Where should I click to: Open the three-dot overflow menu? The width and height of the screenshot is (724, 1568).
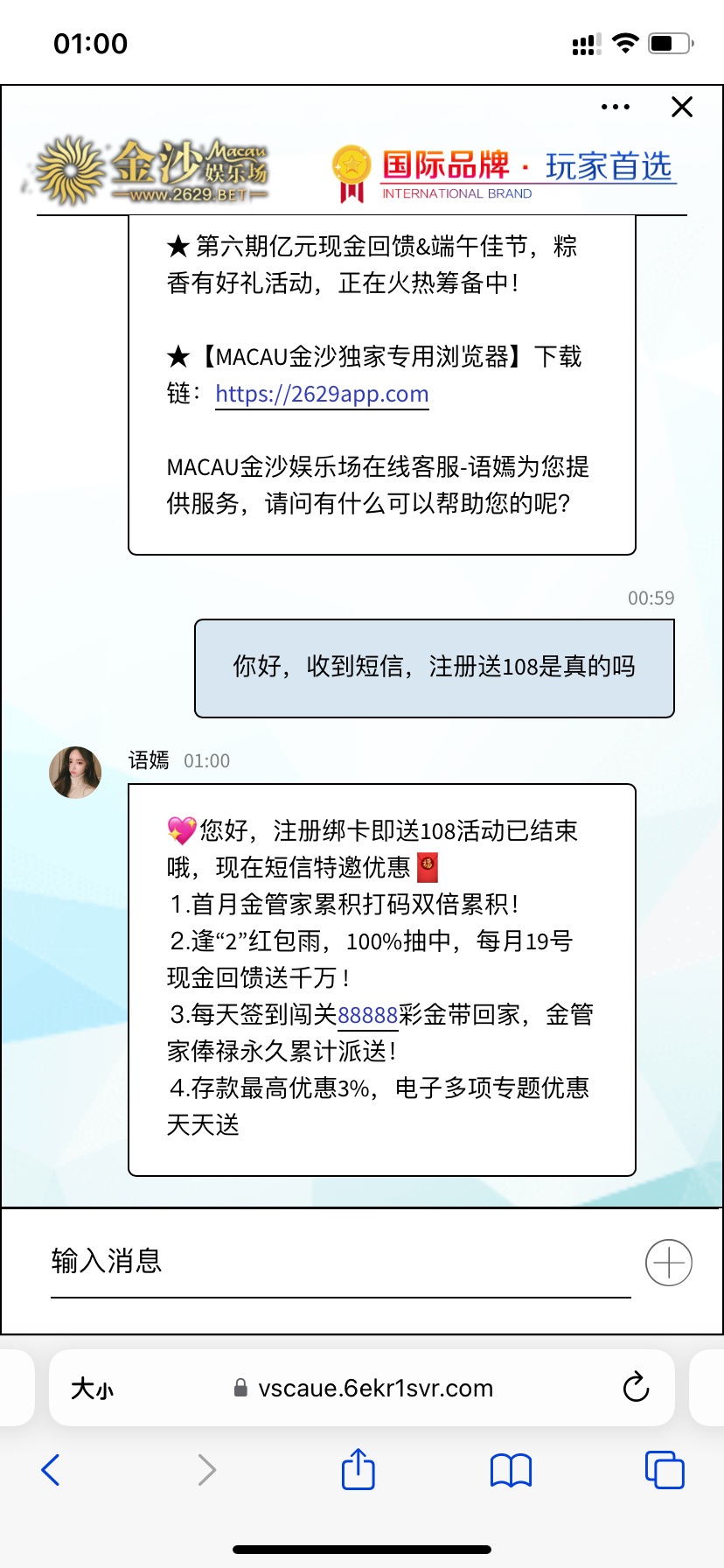click(616, 107)
